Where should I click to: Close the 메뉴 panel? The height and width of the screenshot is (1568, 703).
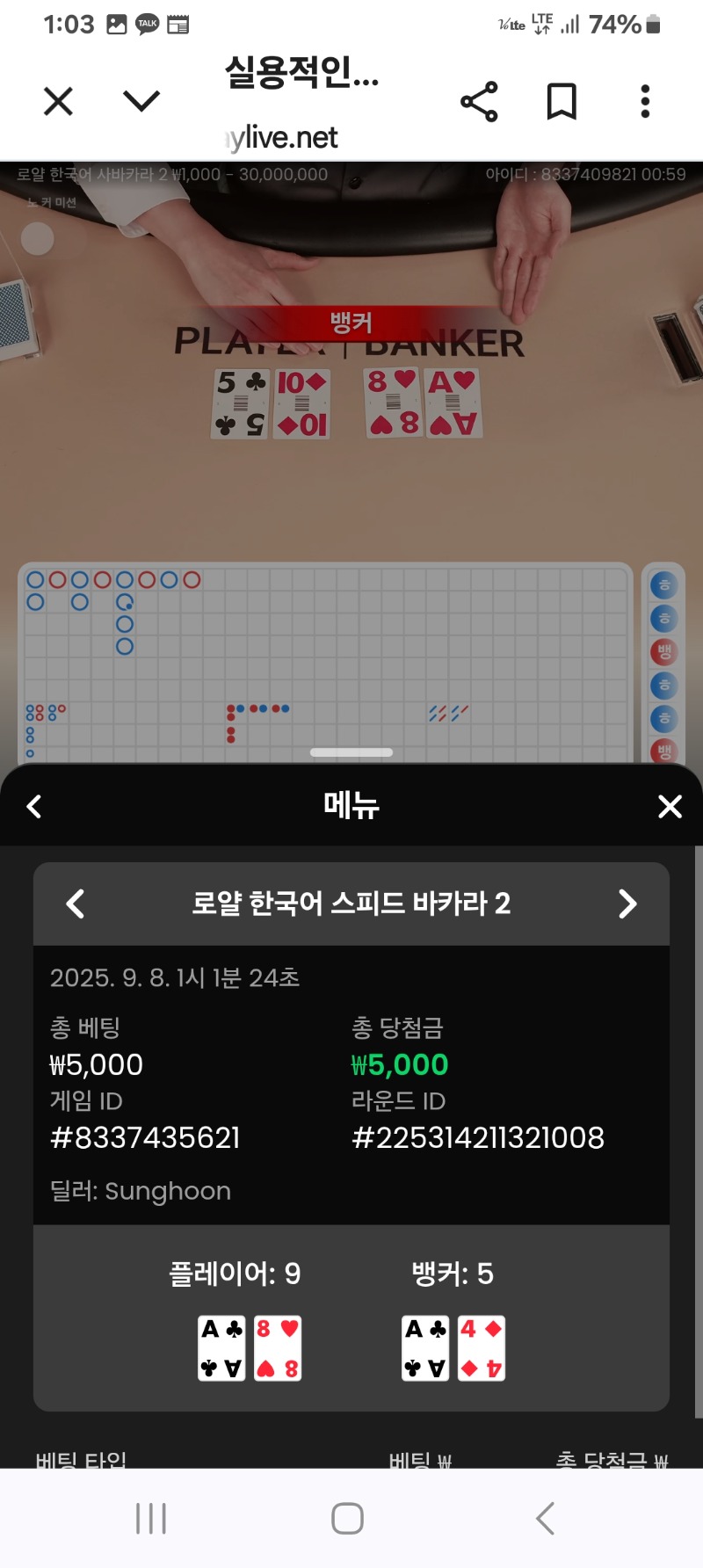coord(670,806)
